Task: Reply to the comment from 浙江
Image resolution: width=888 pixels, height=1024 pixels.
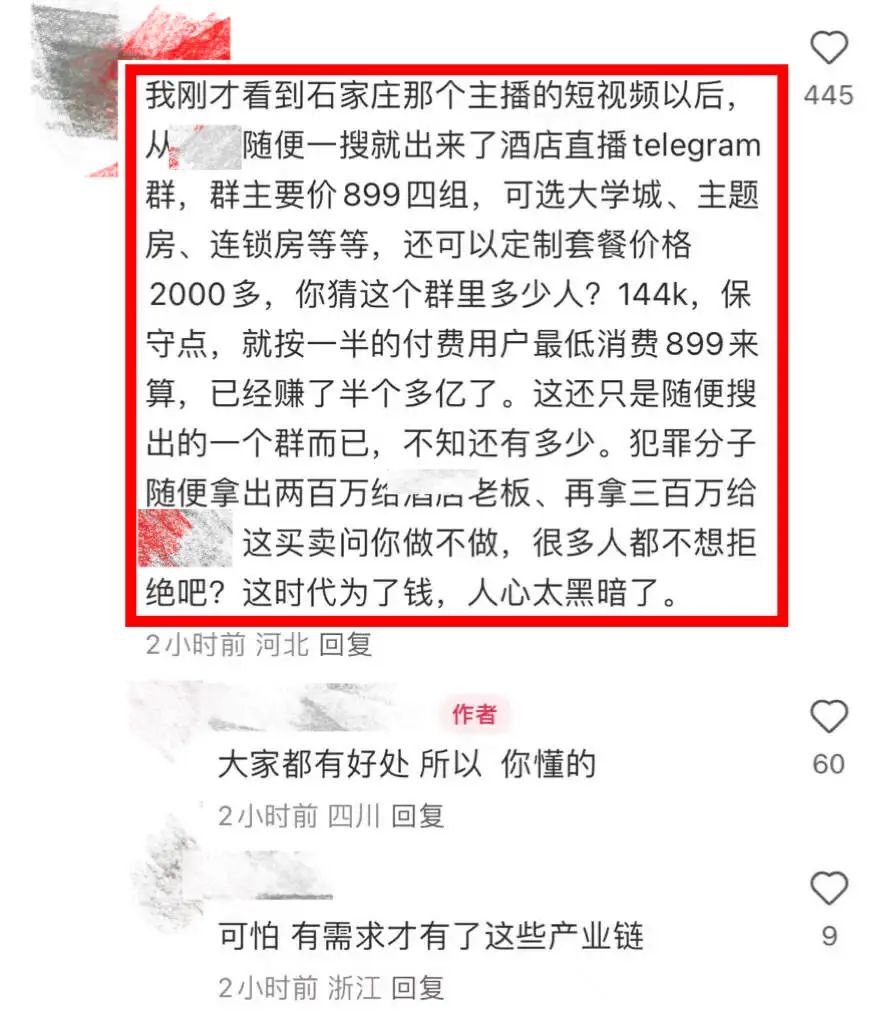Action: point(418,989)
